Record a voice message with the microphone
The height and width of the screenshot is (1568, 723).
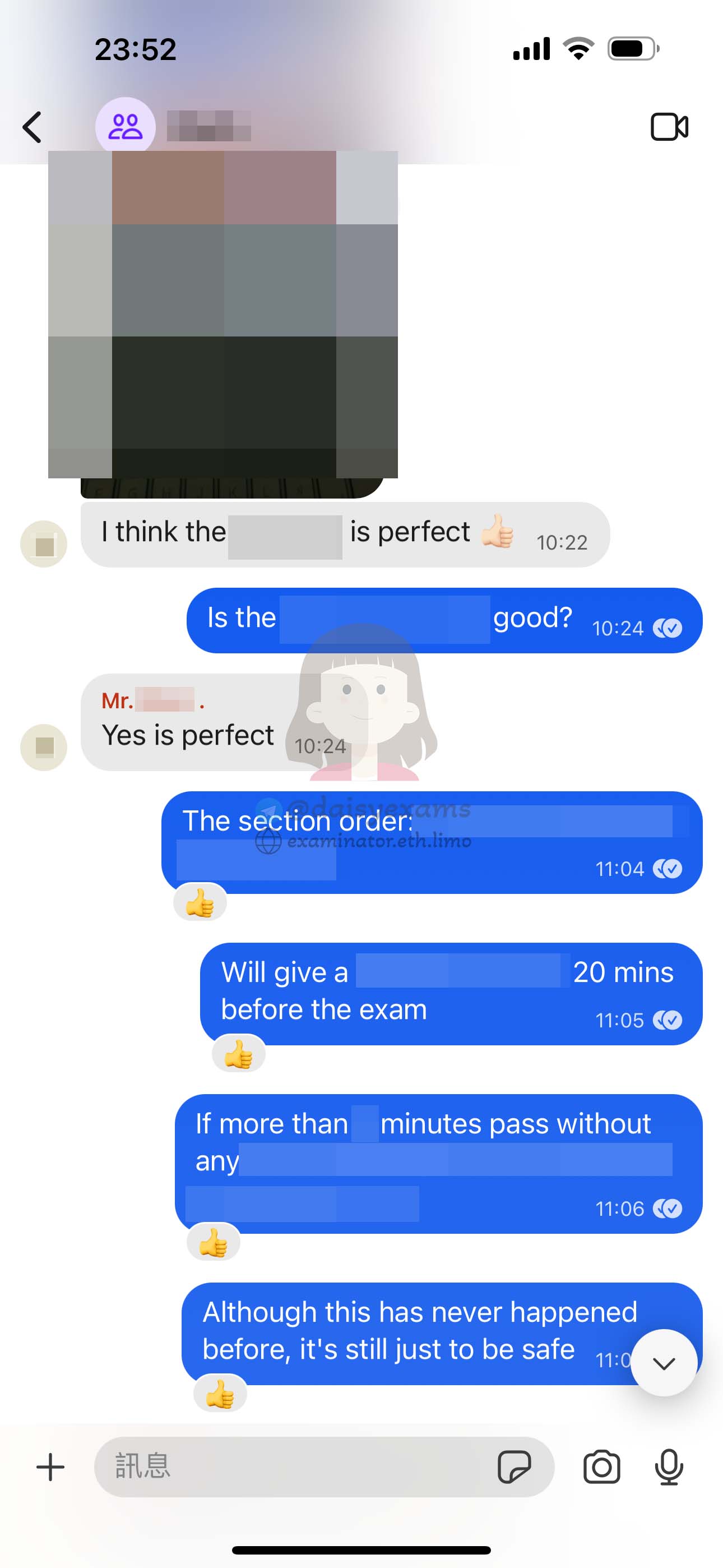(669, 1467)
